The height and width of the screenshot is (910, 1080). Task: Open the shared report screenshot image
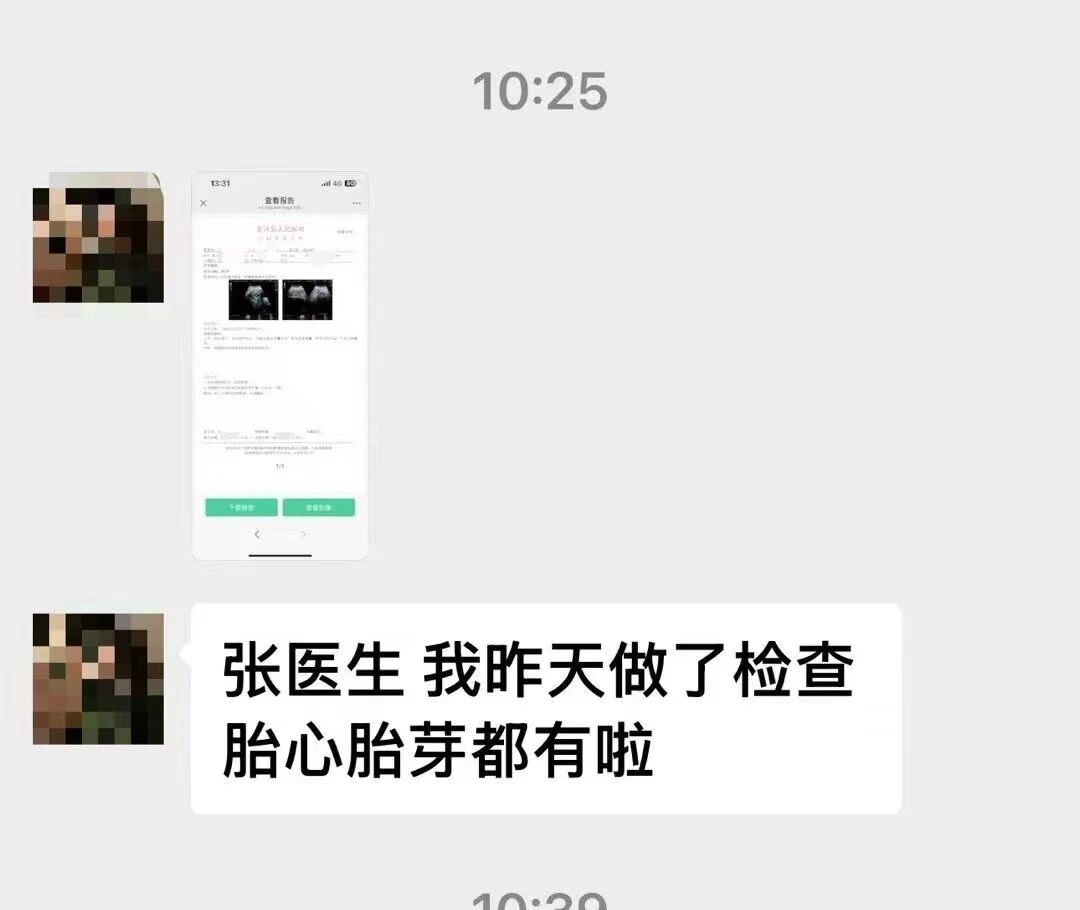click(x=280, y=365)
